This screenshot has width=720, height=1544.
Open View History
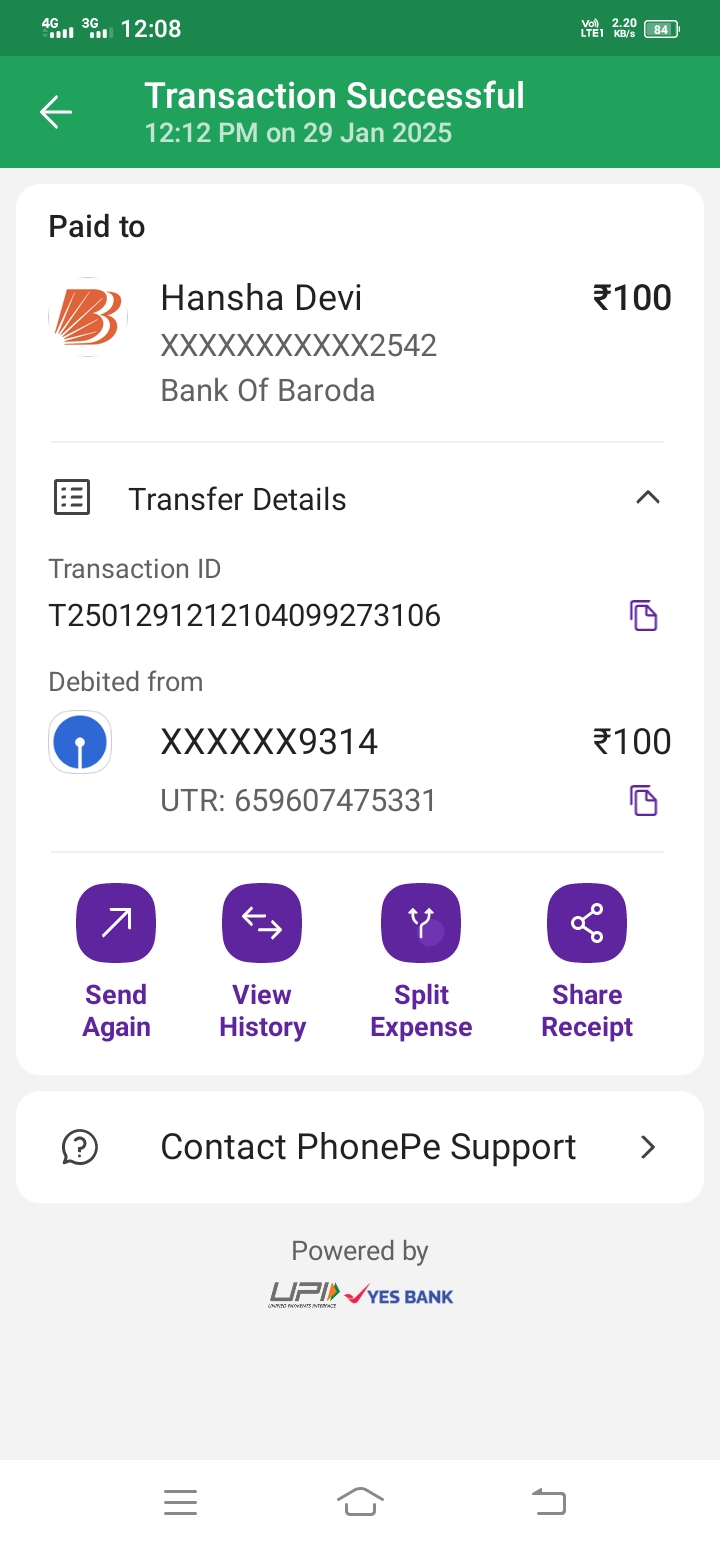tap(262, 924)
